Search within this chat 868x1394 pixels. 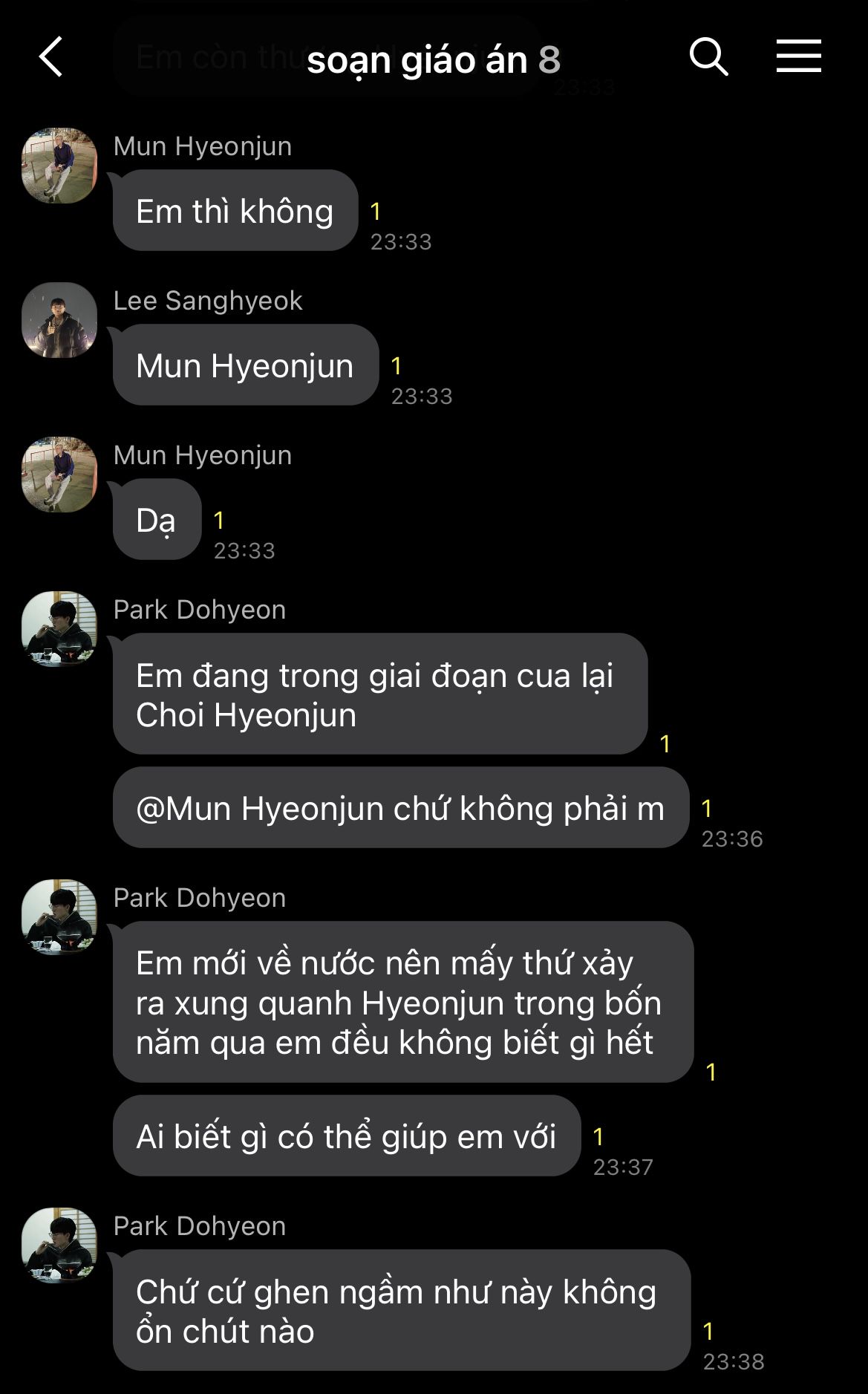pyautogui.click(x=708, y=57)
